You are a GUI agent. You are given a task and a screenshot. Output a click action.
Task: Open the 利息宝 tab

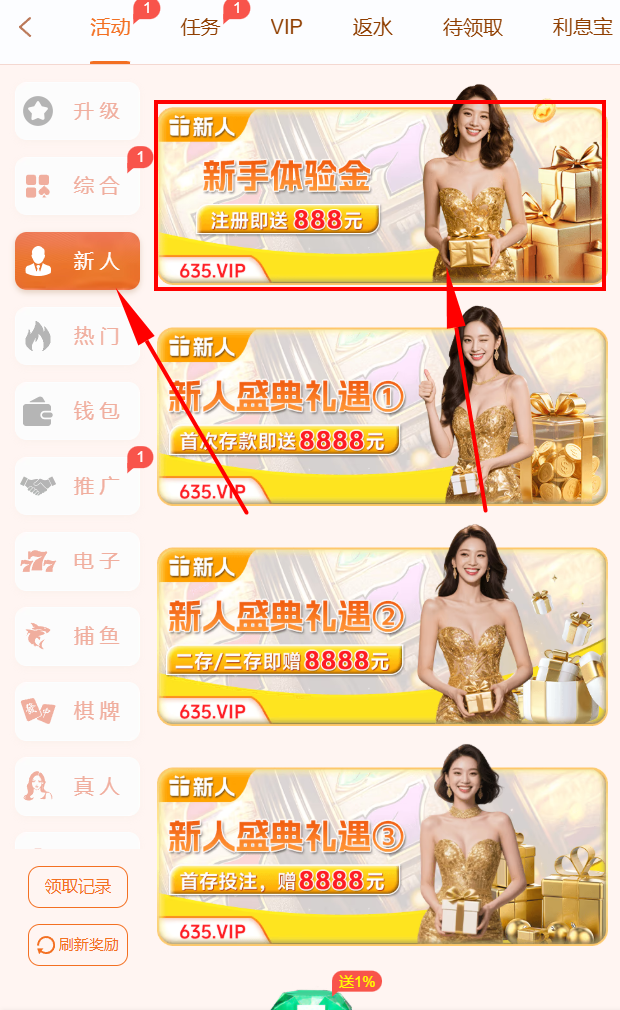click(582, 28)
